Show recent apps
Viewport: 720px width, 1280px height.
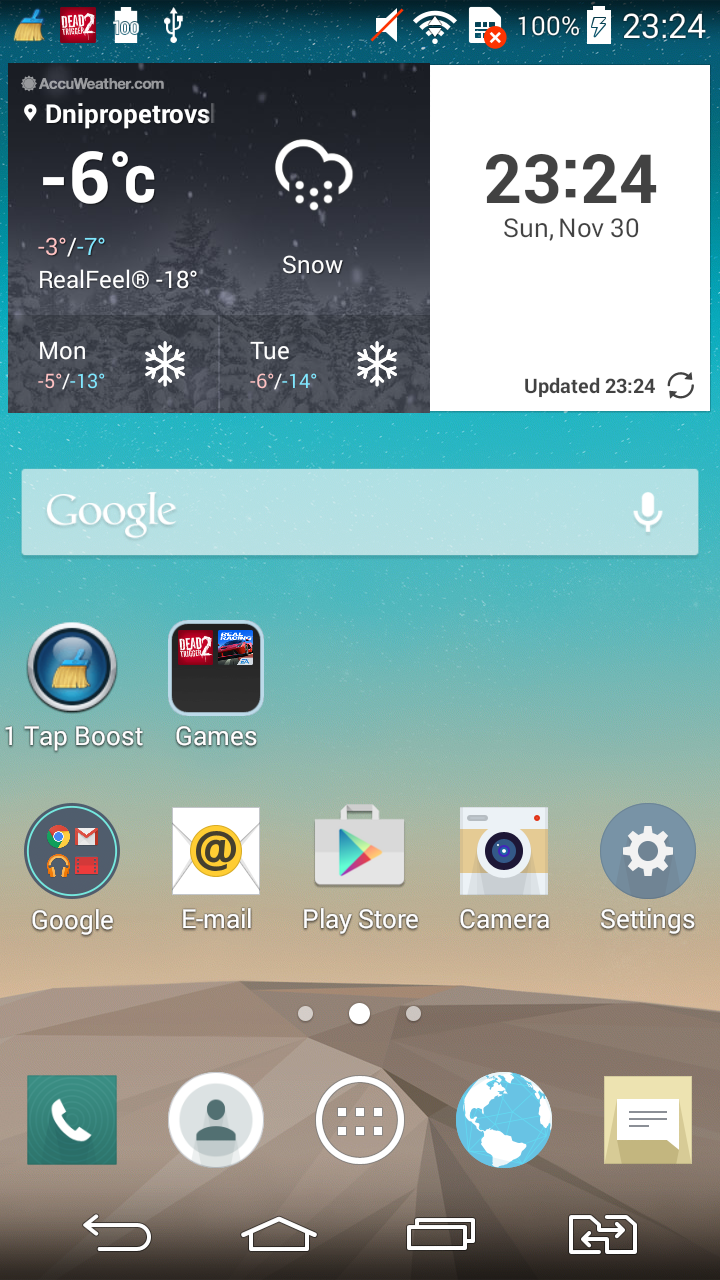pyautogui.click(x=441, y=1234)
